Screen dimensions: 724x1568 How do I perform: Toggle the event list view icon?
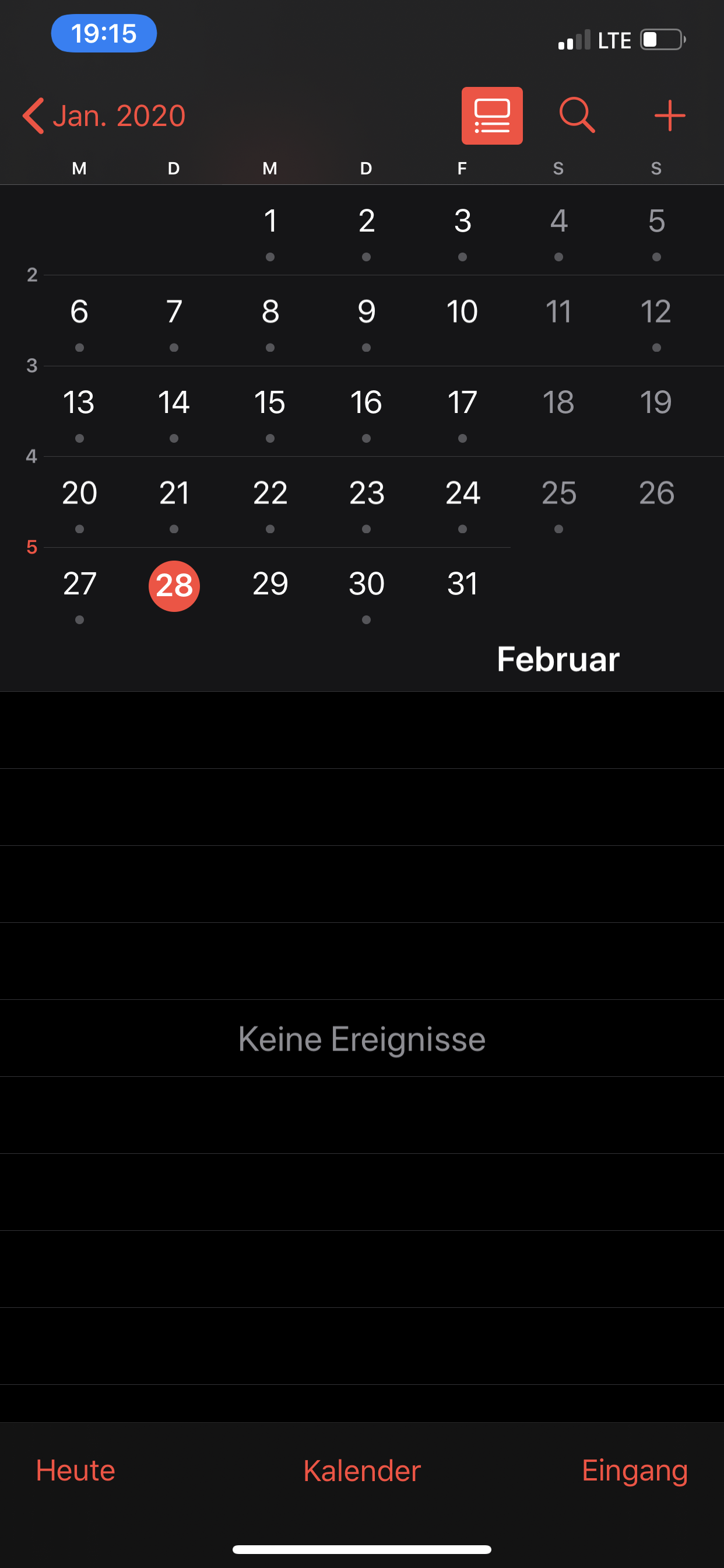click(x=491, y=116)
